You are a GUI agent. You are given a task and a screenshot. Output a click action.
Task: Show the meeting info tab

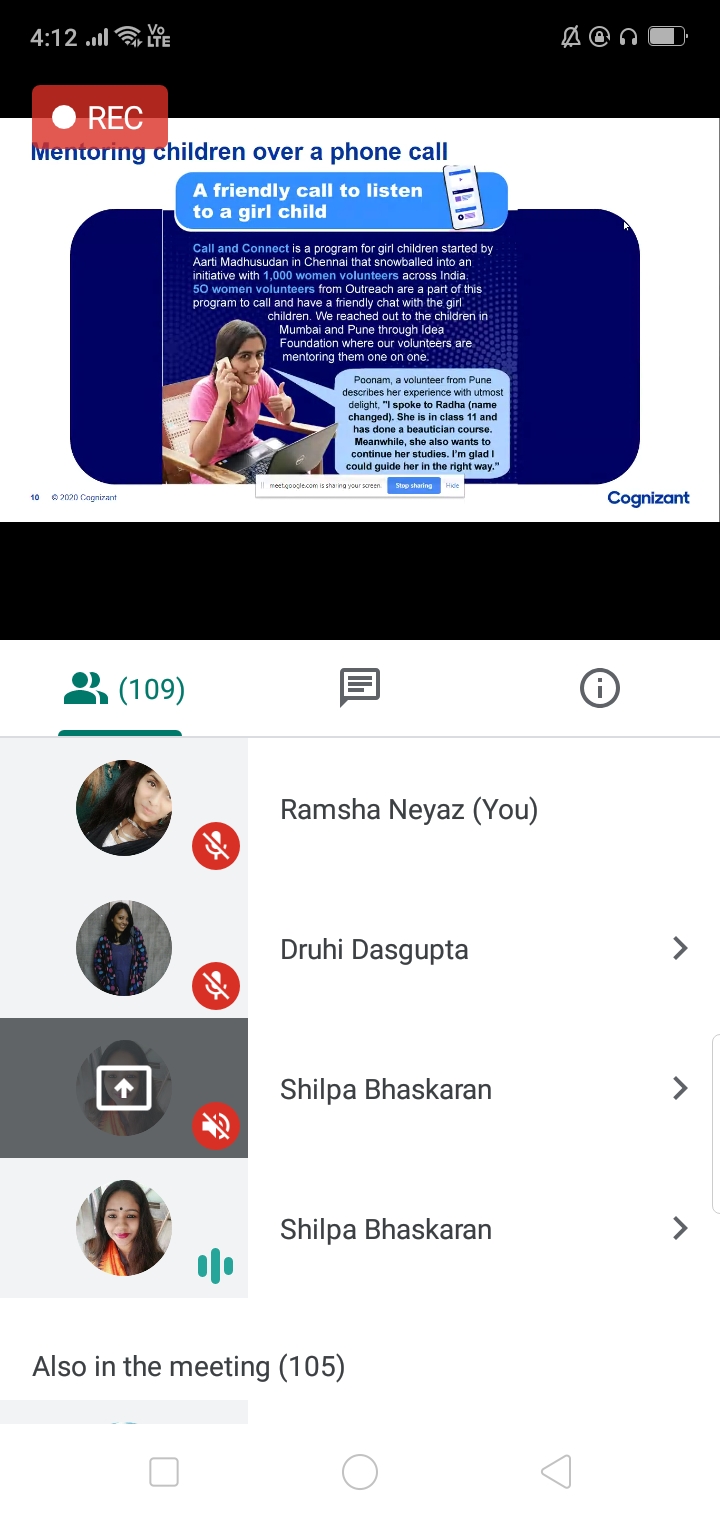pos(600,688)
